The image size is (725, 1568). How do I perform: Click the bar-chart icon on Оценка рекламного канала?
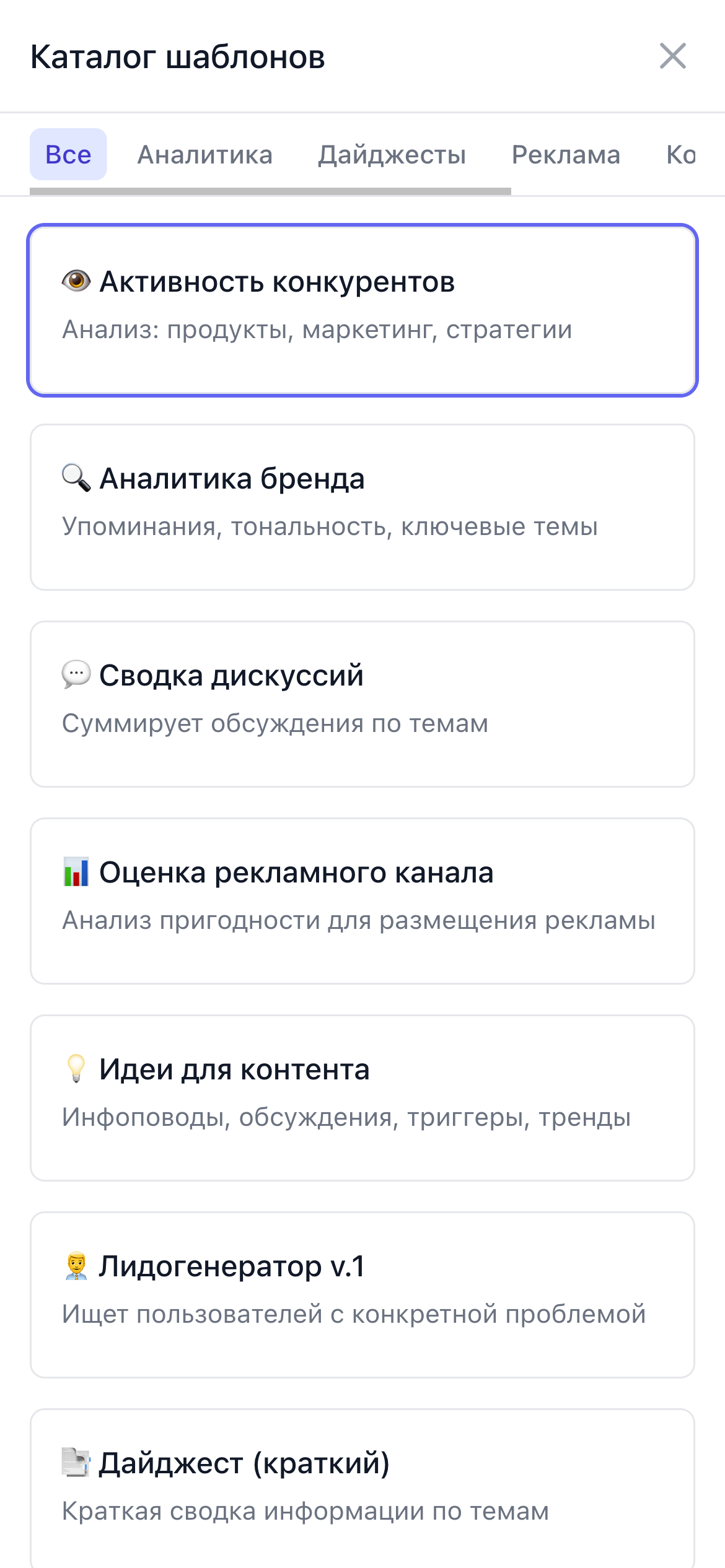click(76, 872)
